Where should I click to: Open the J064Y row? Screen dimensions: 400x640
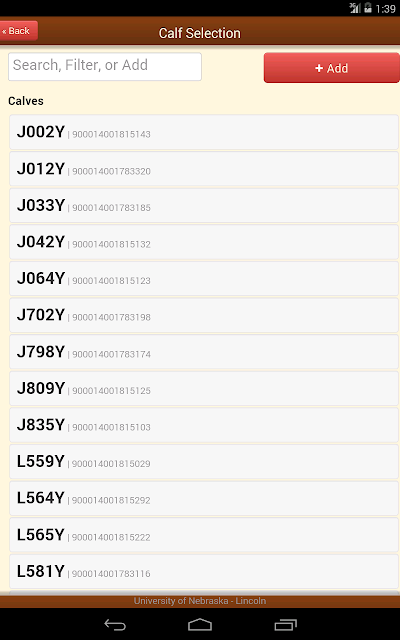coord(204,279)
